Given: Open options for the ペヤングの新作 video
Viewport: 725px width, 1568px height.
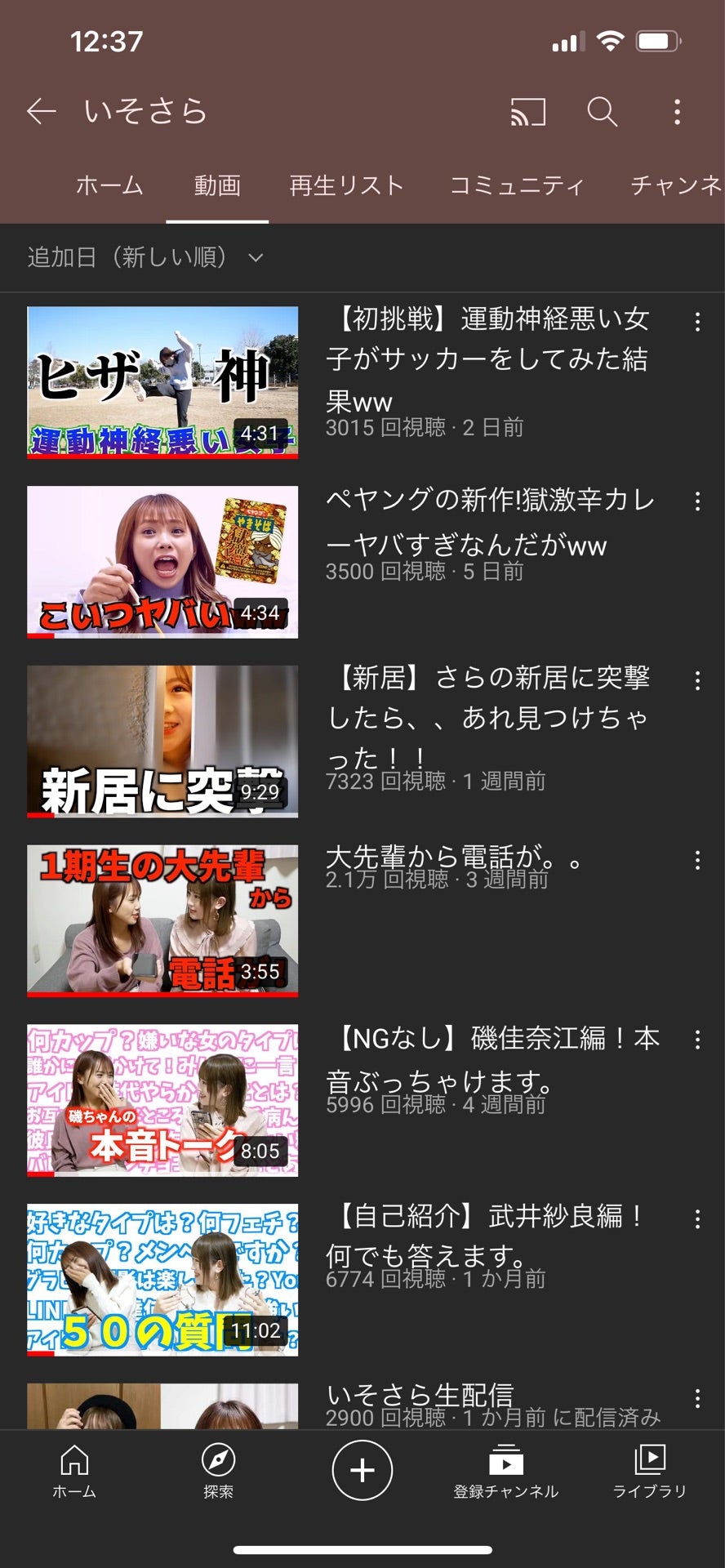Looking at the screenshot, I should point(697,501).
